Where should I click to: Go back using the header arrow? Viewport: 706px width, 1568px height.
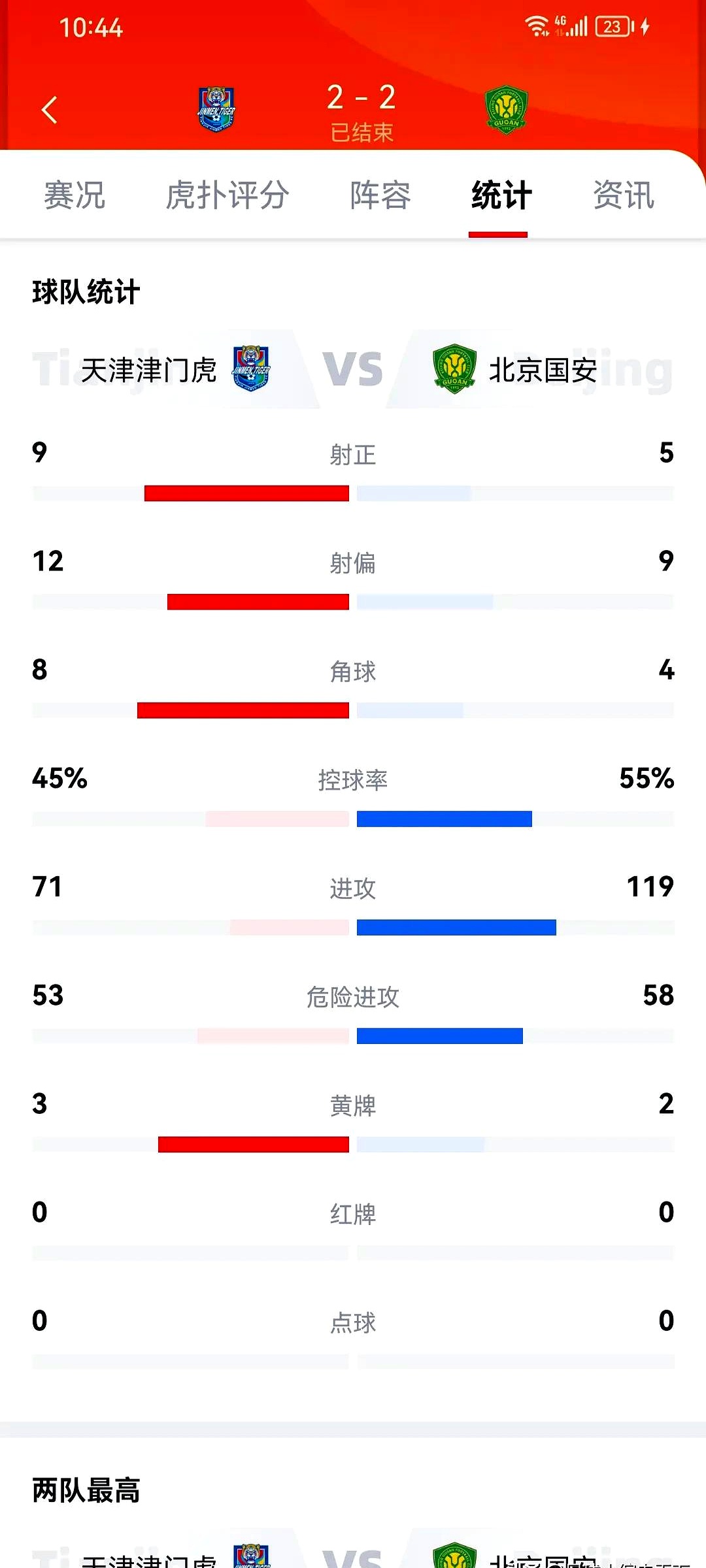pos(49,110)
